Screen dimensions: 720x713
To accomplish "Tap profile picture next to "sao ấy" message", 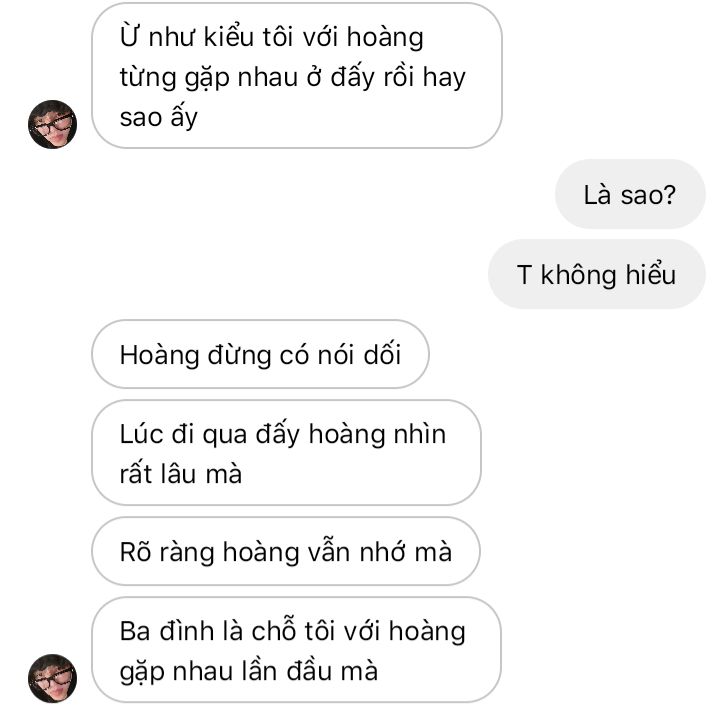I will pos(52,124).
